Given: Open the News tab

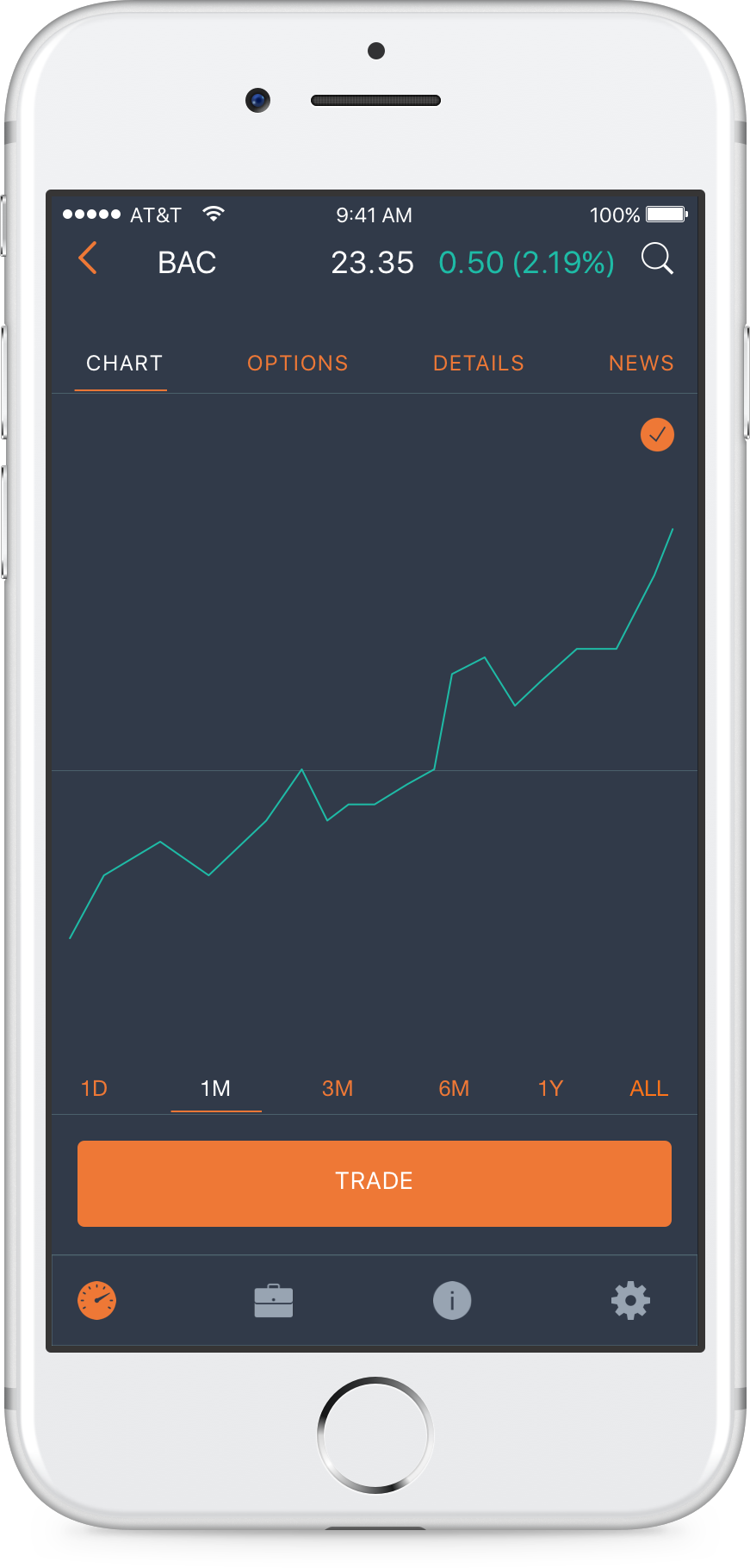Looking at the screenshot, I should (x=641, y=364).
